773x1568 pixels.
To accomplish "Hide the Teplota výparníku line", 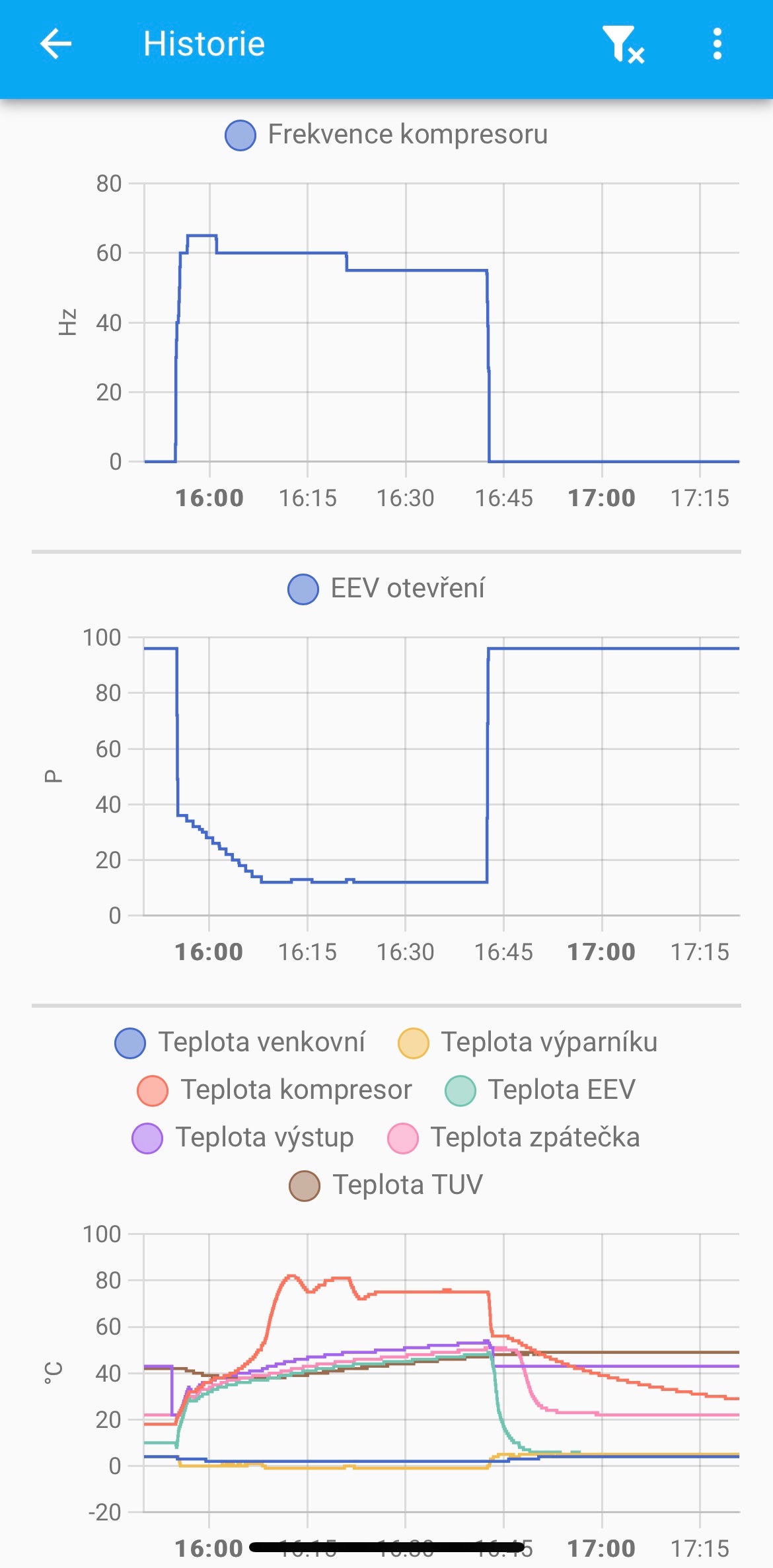I will click(x=528, y=1043).
